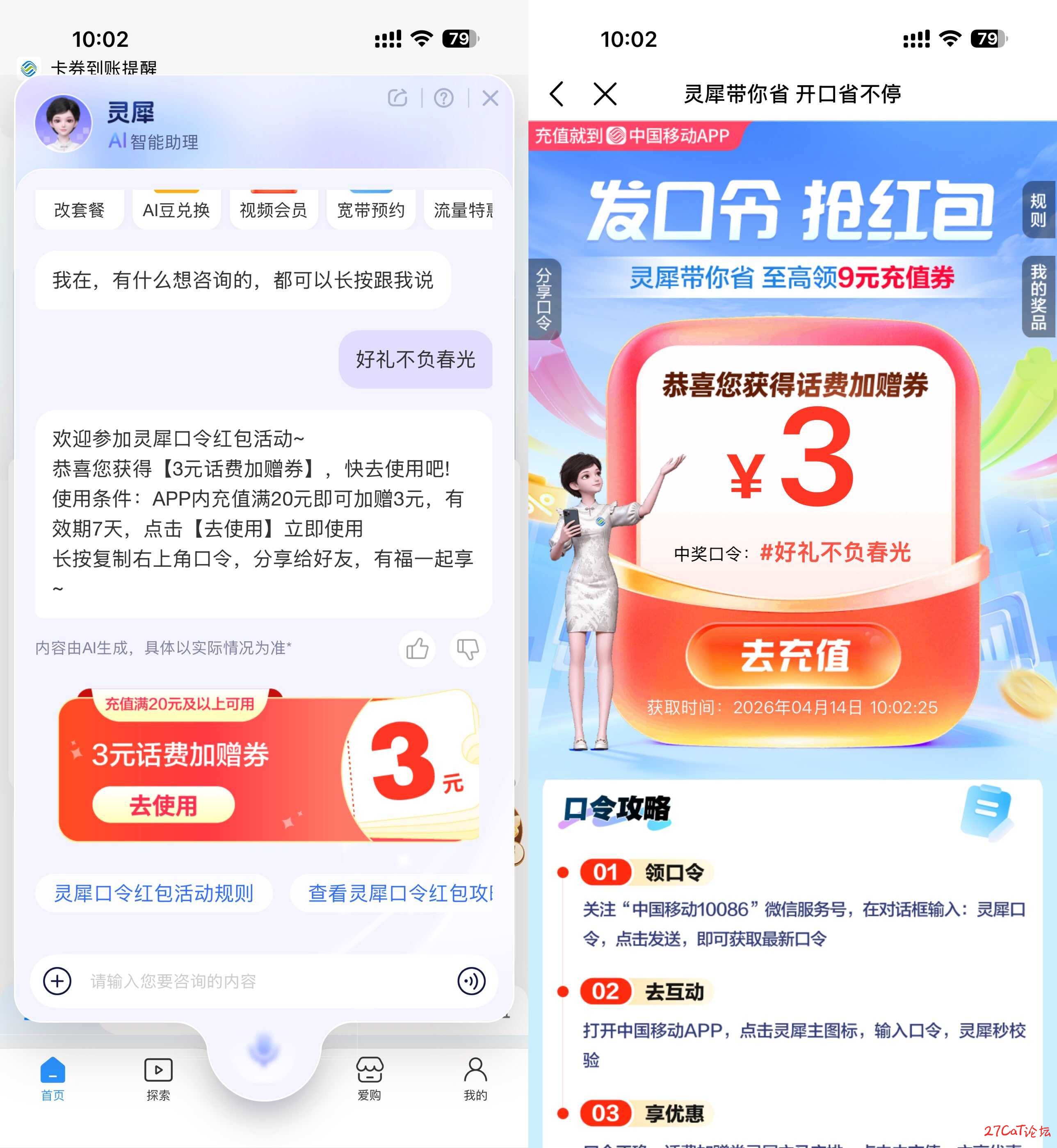Open the 规则 side tab

click(1038, 210)
